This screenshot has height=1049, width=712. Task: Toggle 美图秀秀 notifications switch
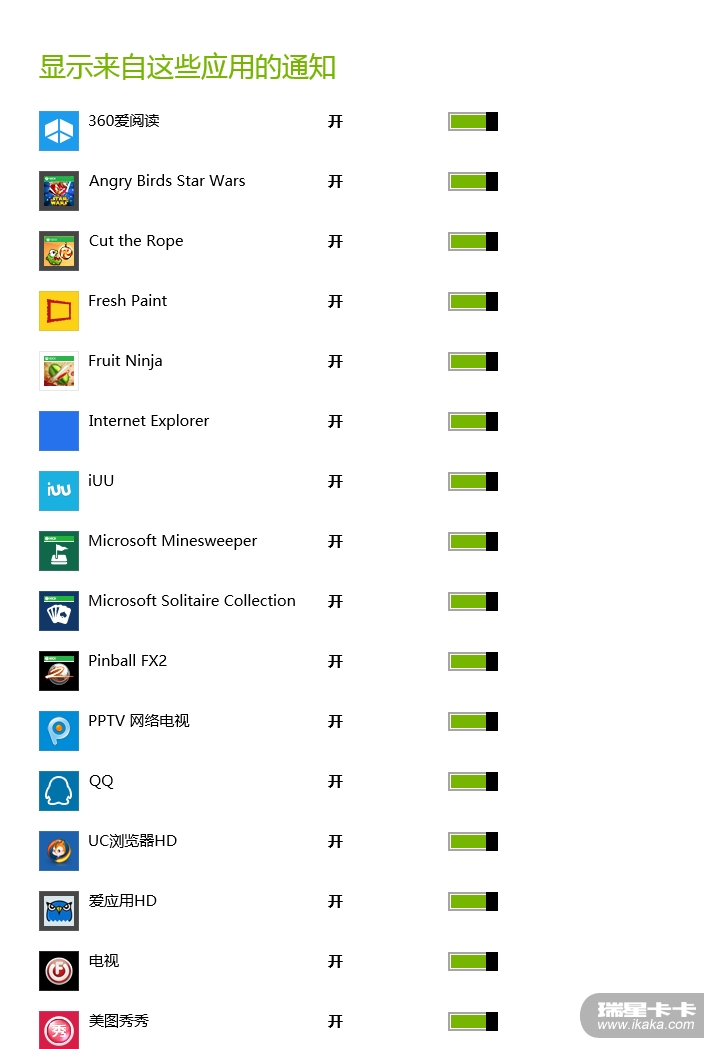[x=472, y=1022]
